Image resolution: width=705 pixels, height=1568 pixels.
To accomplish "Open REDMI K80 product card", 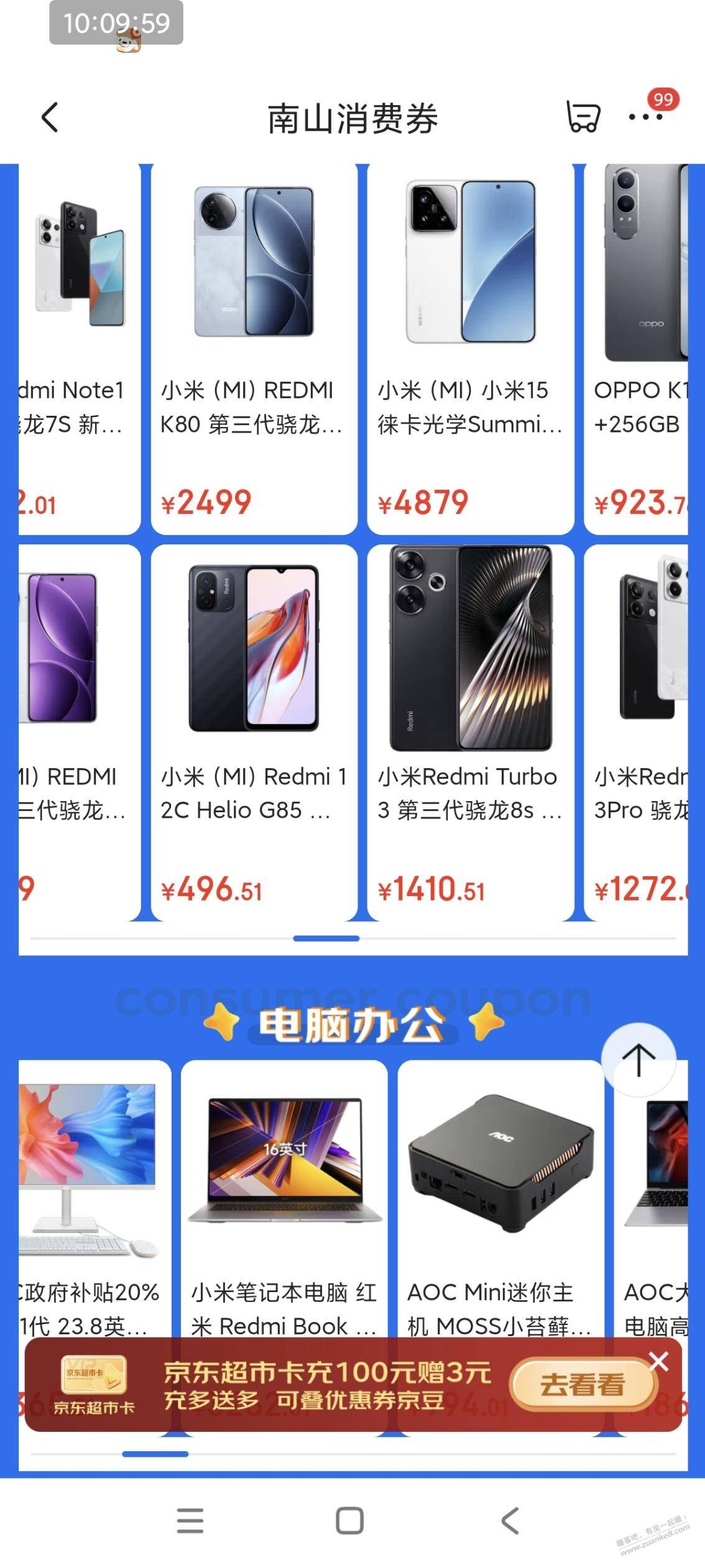I will (x=254, y=348).
